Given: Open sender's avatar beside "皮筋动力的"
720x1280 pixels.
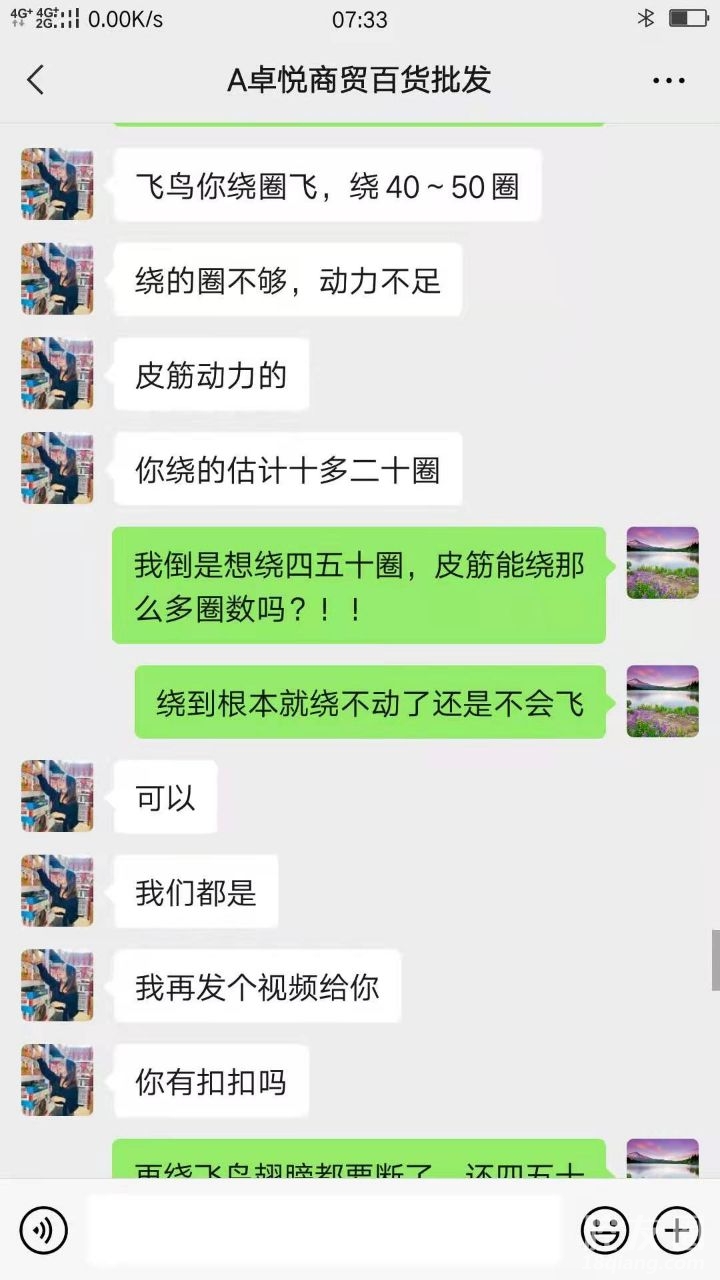Looking at the screenshot, I should pos(57,374).
